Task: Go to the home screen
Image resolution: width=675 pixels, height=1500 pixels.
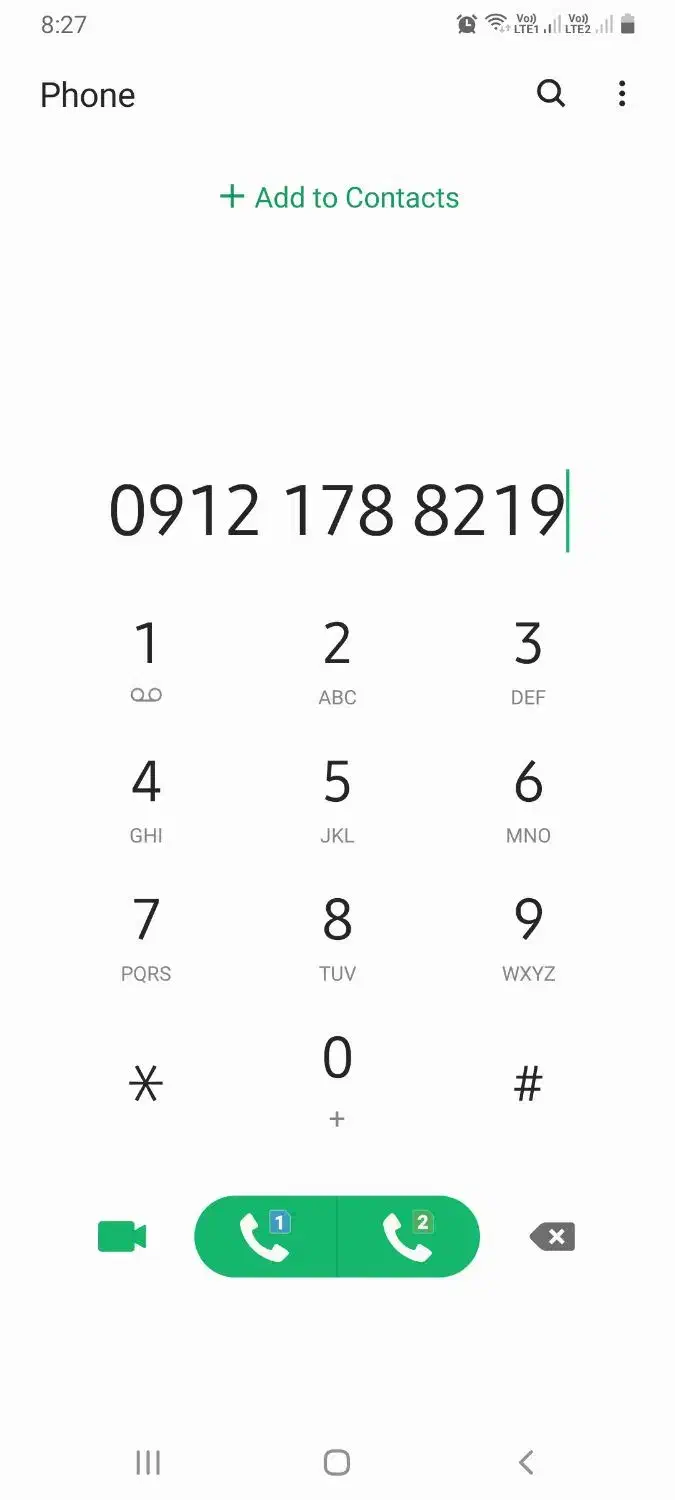Action: (x=337, y=1463)
